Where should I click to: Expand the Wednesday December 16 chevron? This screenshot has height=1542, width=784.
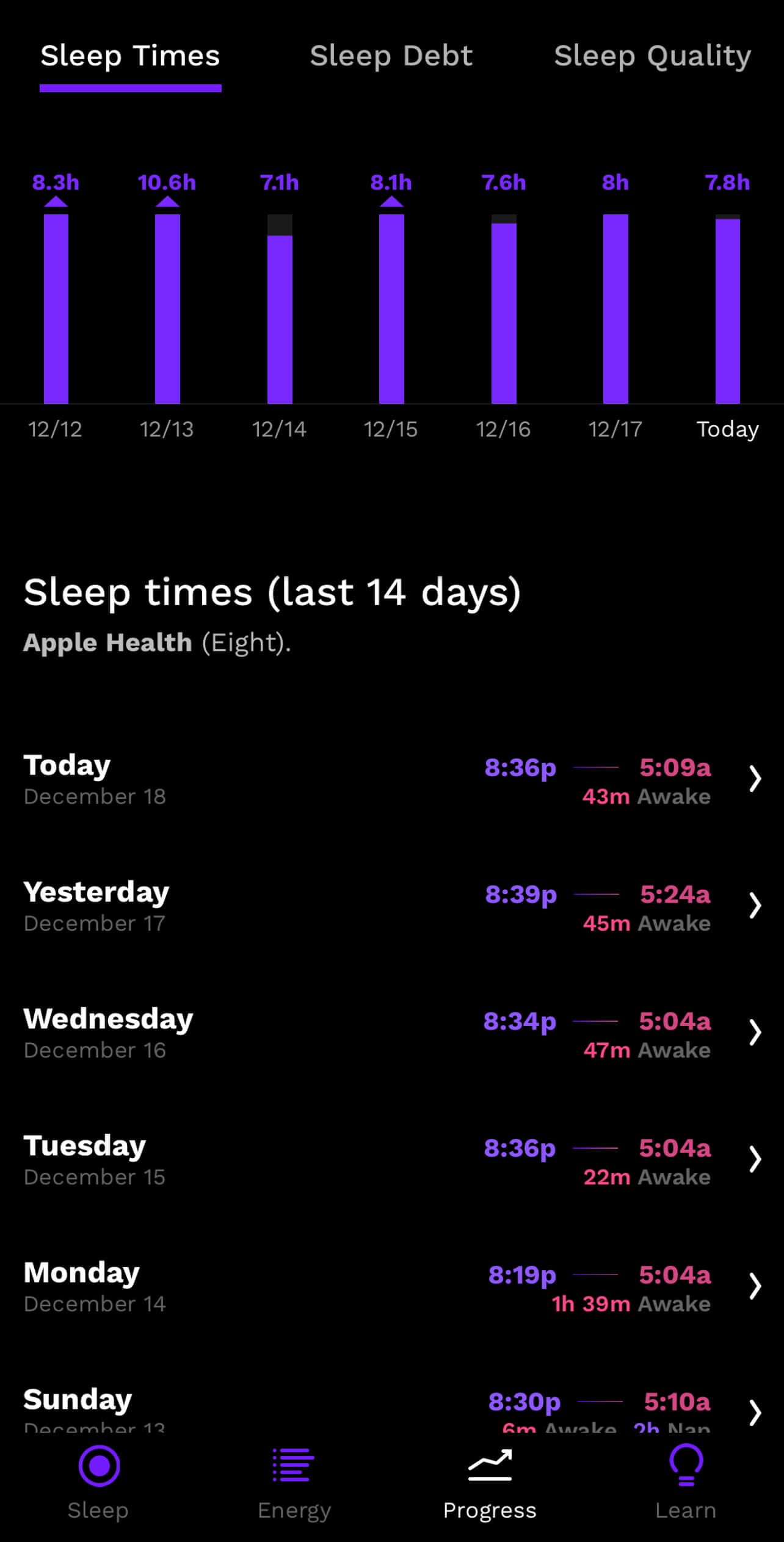[x=755, y=1033]
